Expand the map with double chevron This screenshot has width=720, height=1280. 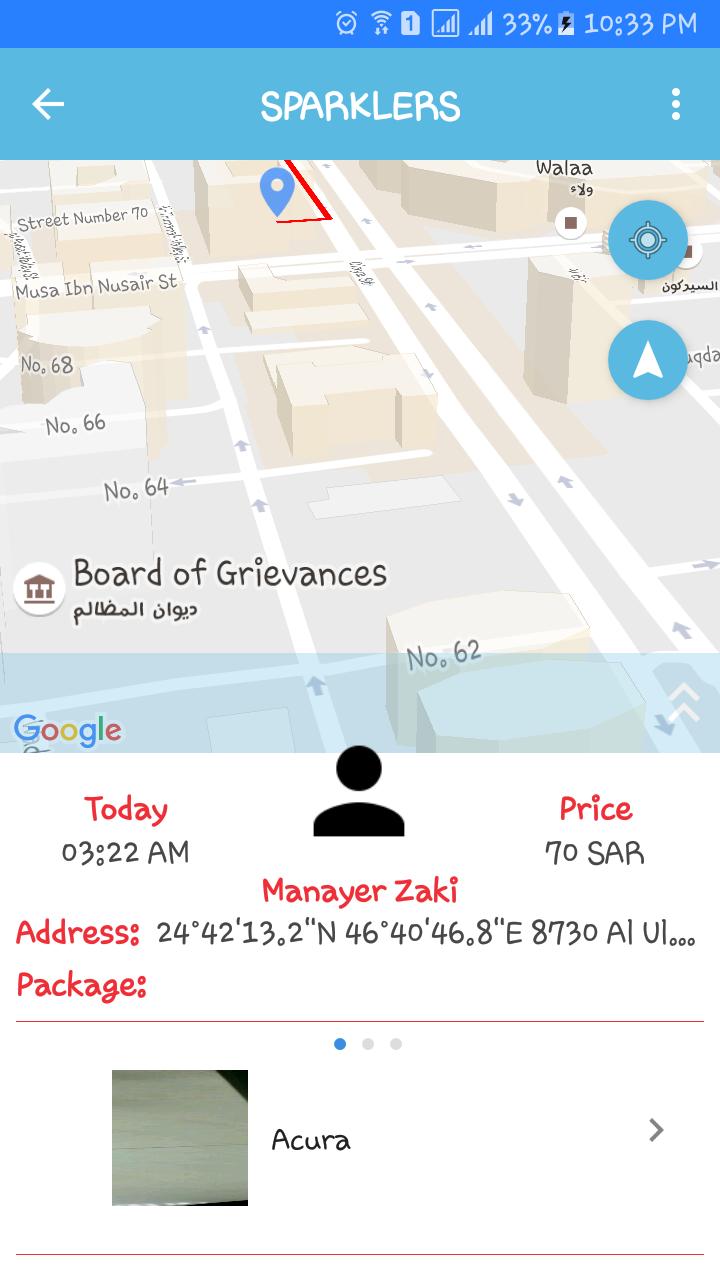(685, 701)
